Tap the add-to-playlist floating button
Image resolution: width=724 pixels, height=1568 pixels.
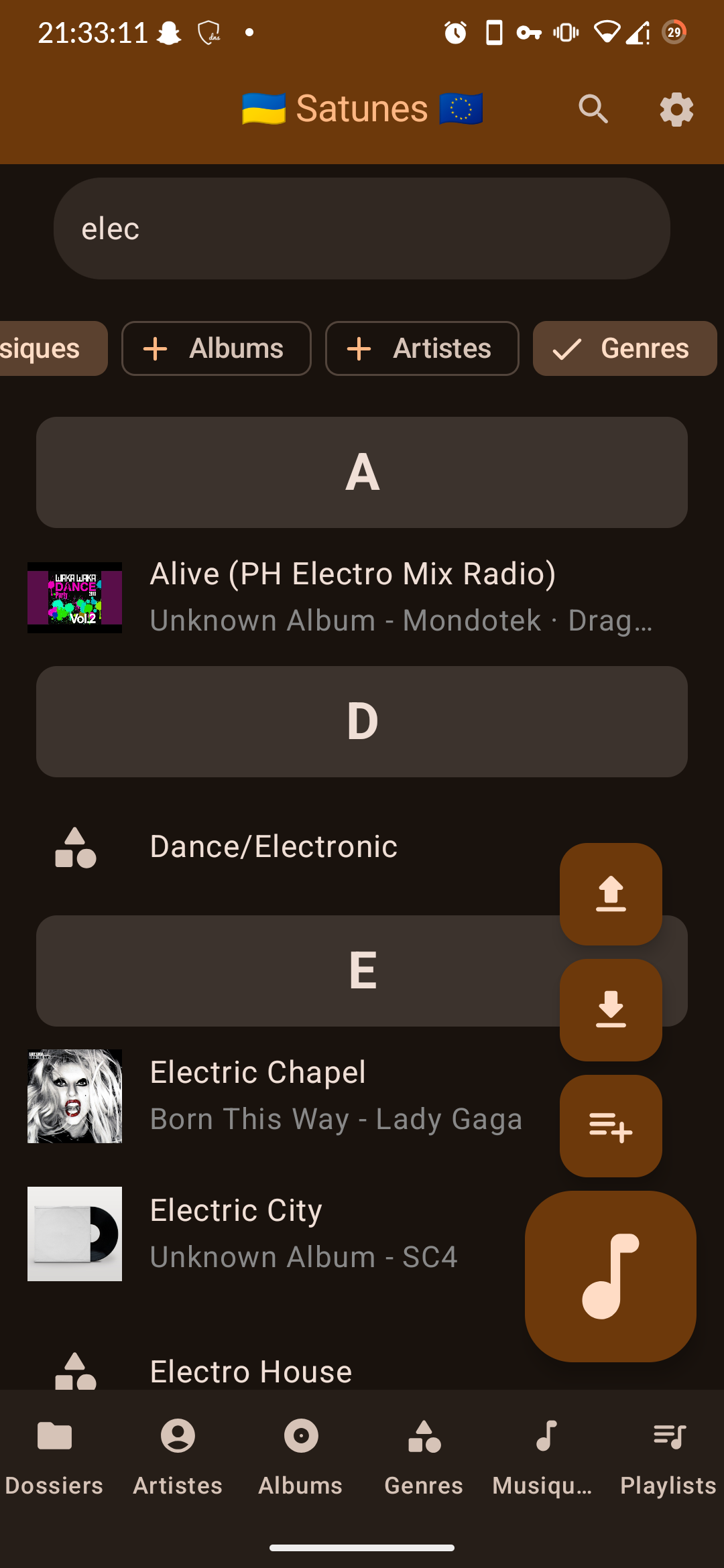point(611,1126)
